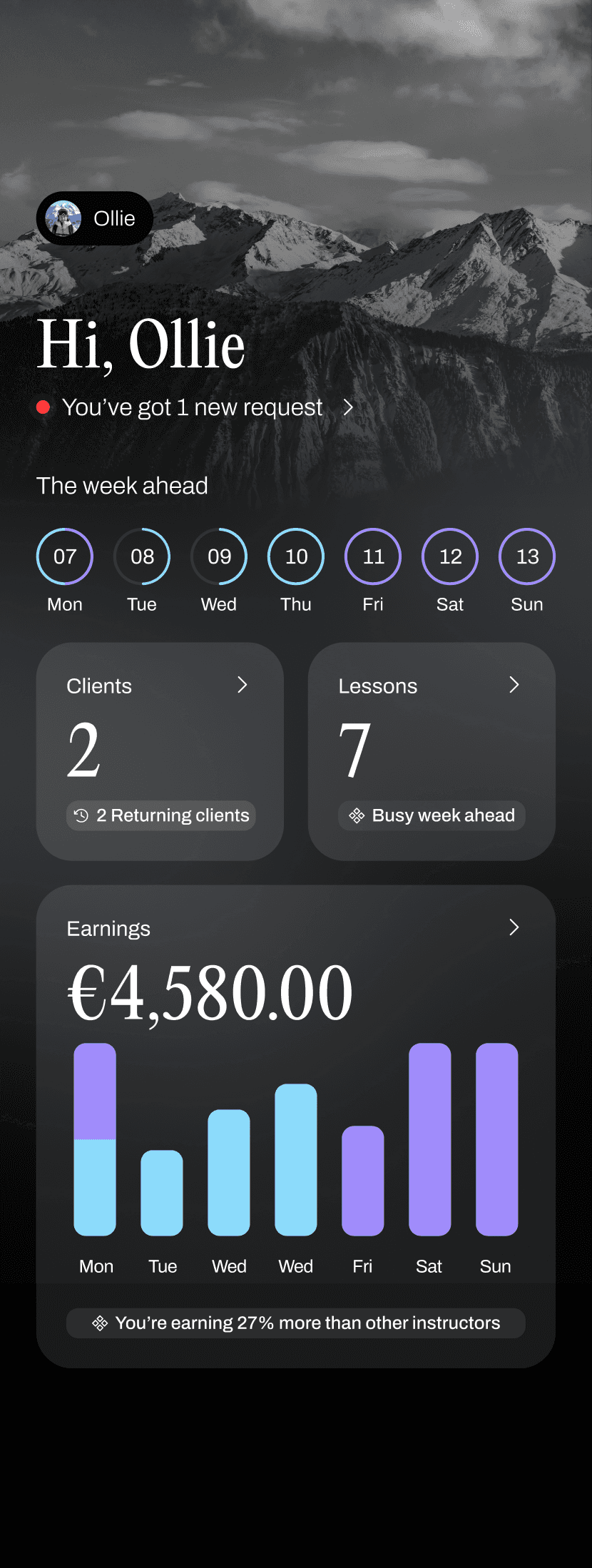Open the Earnings details chevron

pos(514,927)
